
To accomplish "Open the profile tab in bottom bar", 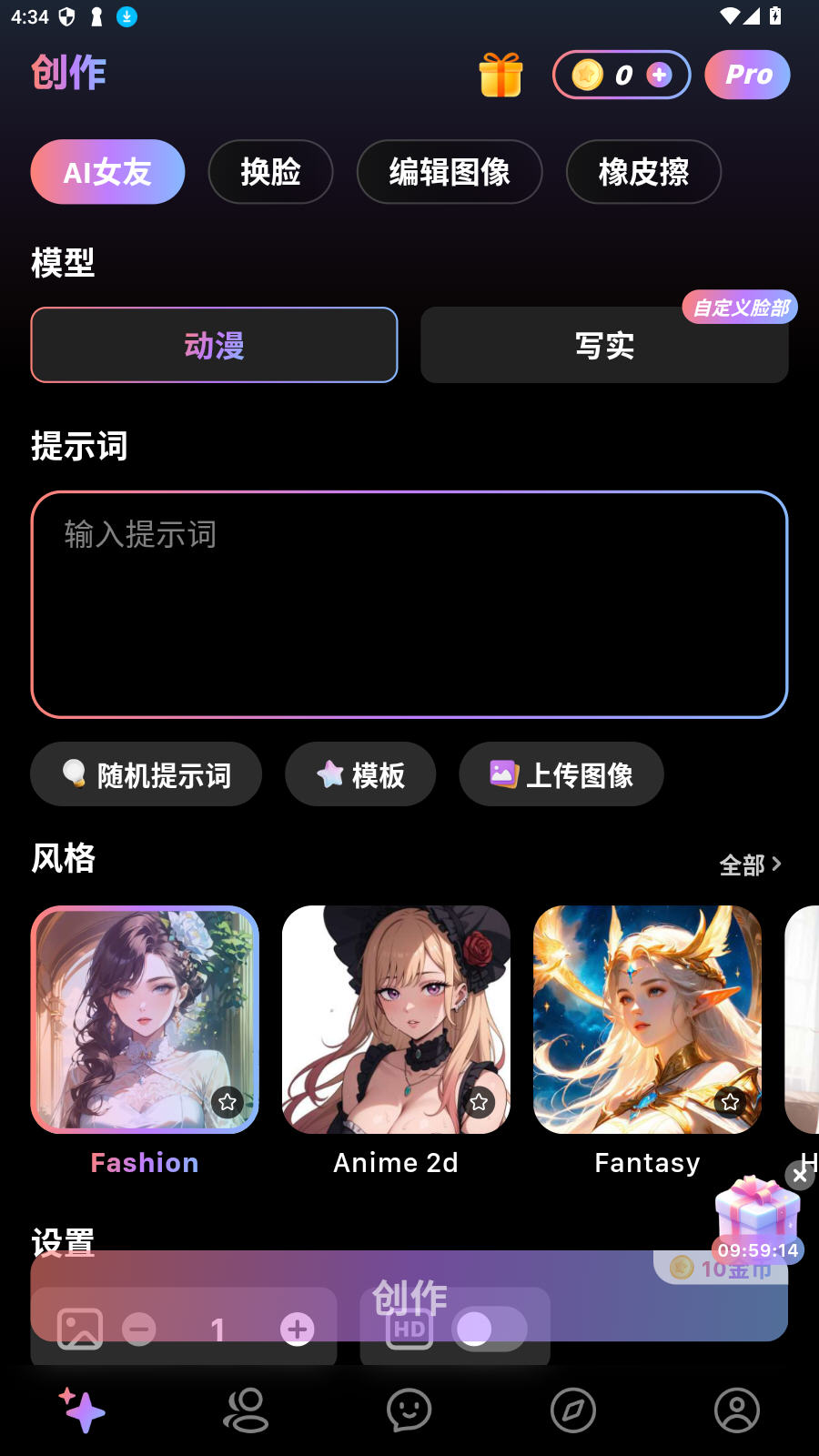I will click(737, 1410).
